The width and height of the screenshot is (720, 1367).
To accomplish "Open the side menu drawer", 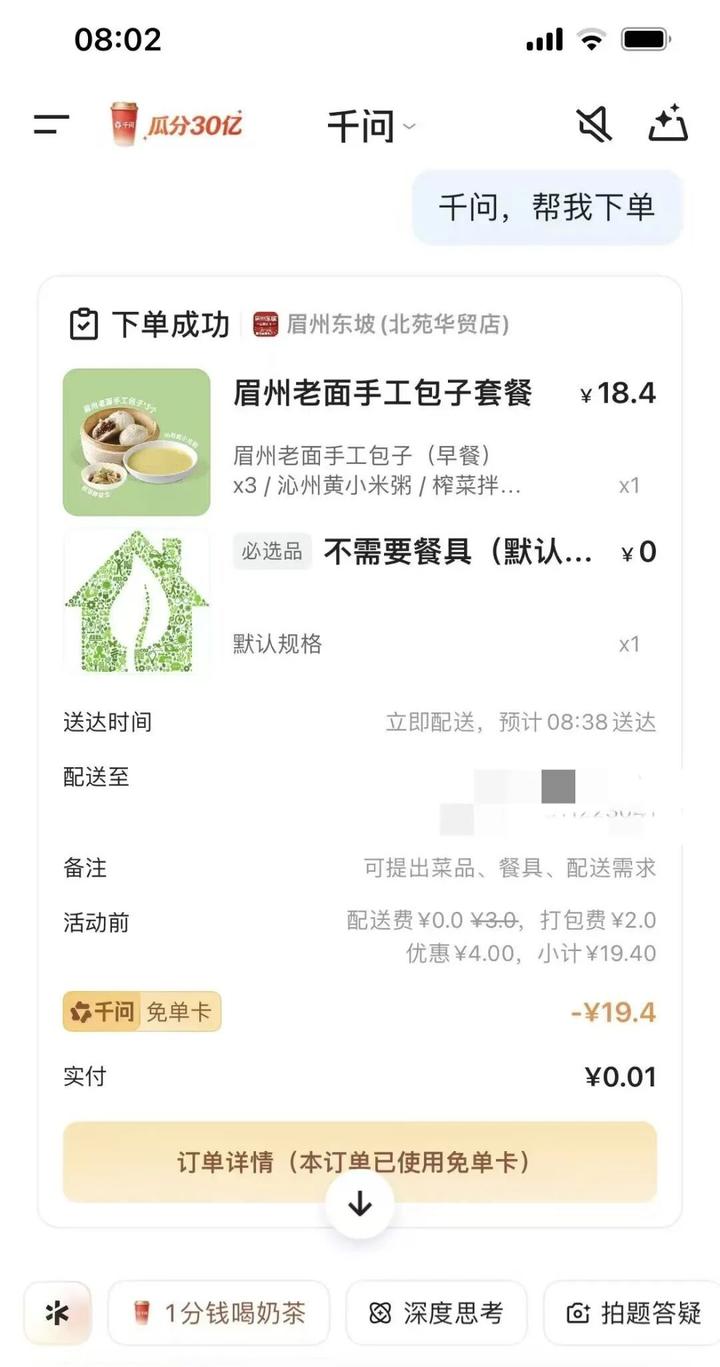I will 51,125.
